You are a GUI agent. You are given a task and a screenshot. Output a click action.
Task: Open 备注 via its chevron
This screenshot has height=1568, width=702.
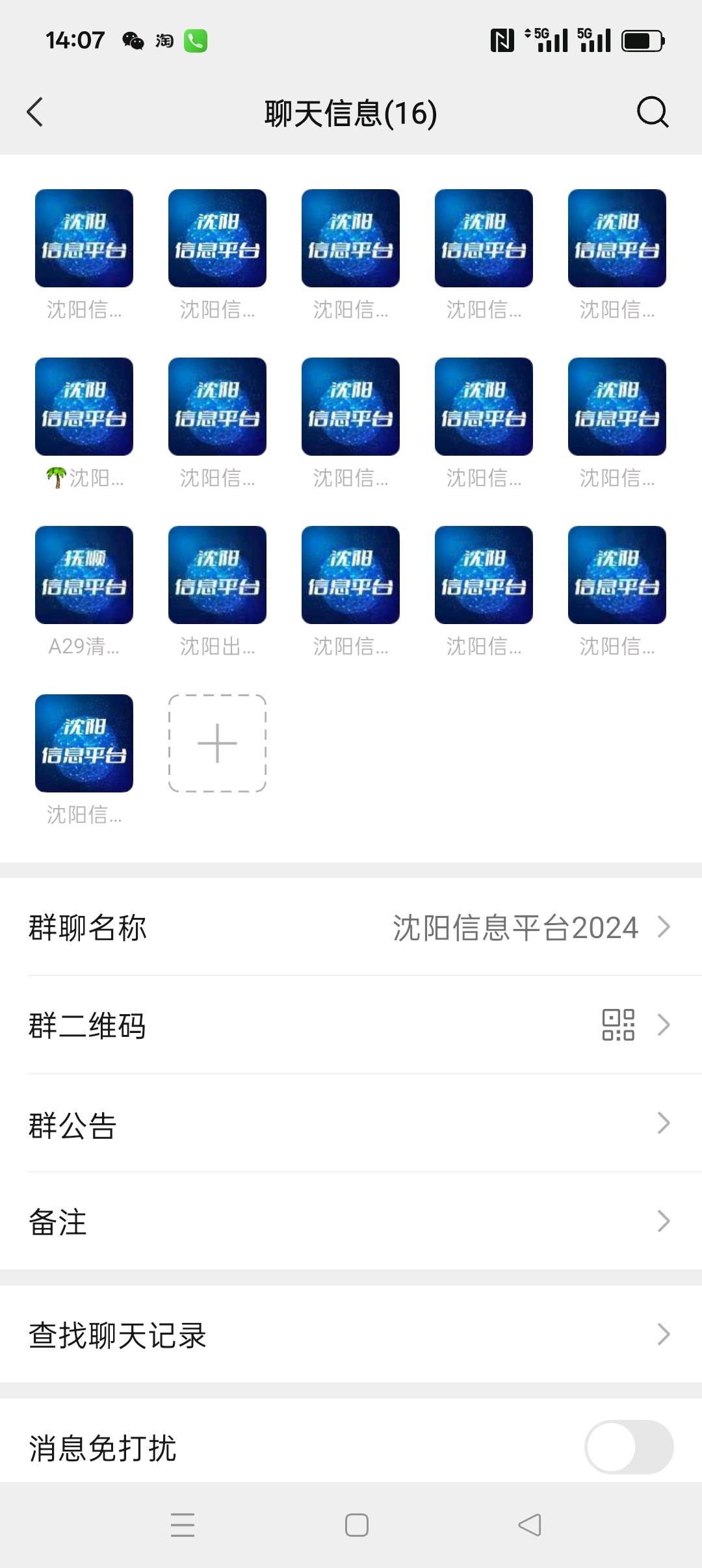[x=664, y=1222]
